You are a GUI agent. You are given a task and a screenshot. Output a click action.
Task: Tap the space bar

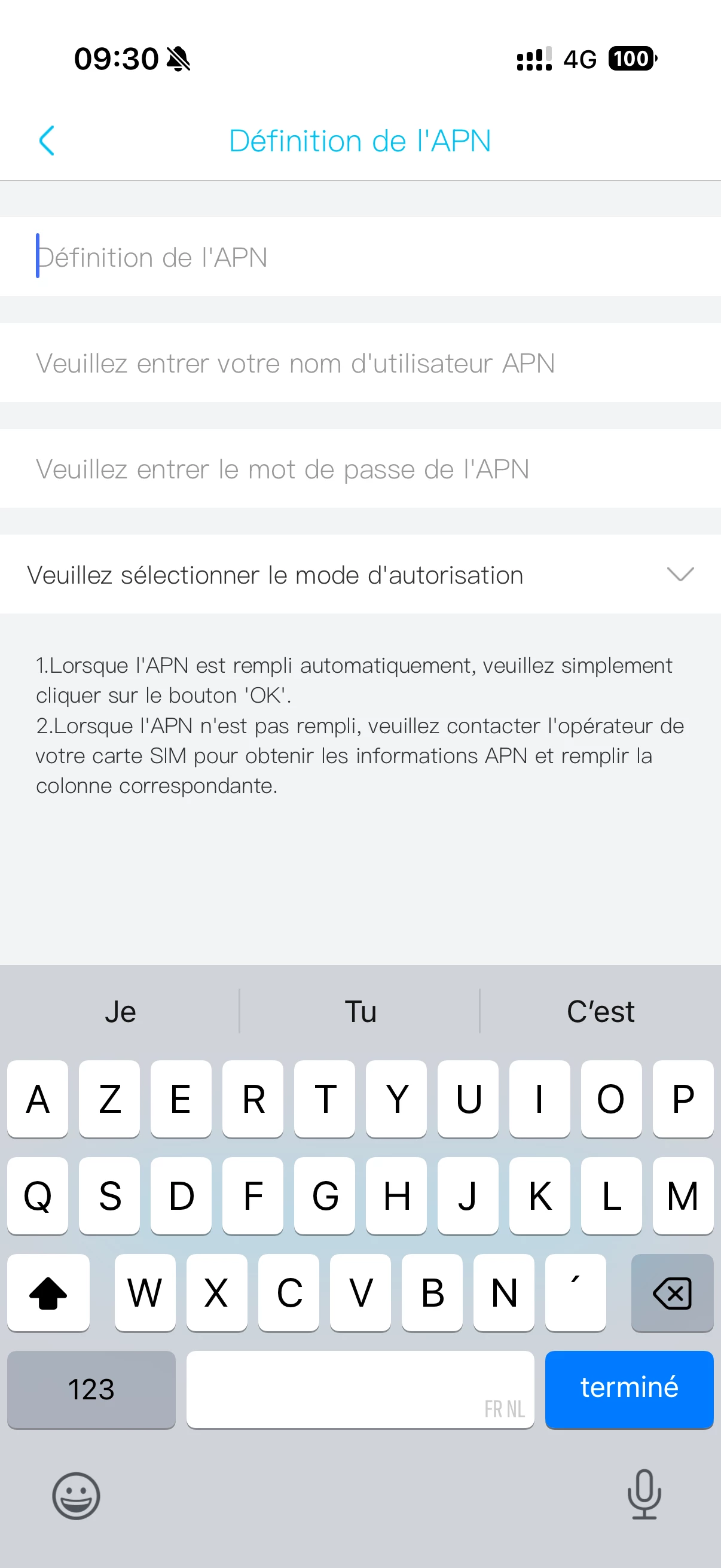tap(360, 1389)
